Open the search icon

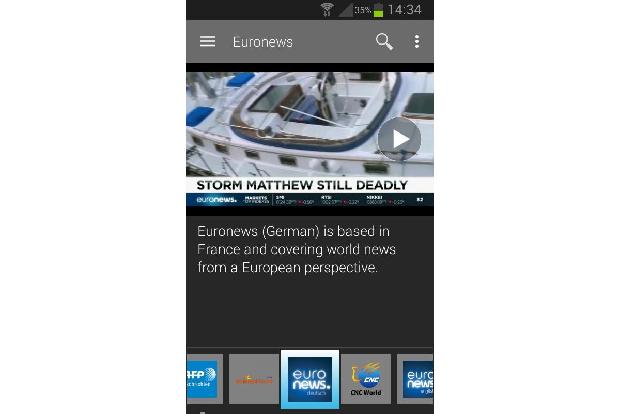pos(384,42)
